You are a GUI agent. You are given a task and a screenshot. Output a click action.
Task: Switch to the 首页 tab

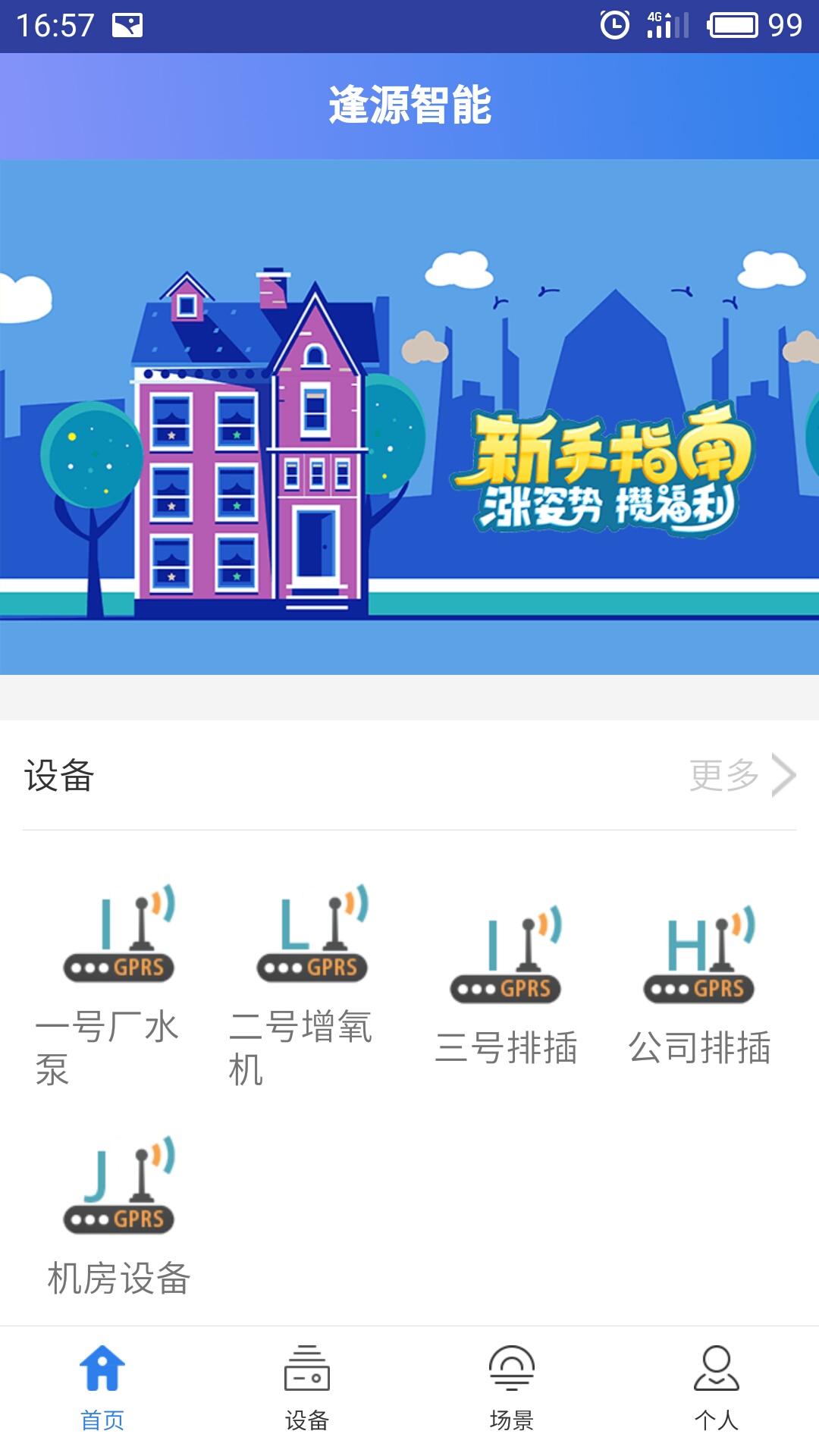pos(104,1399)
